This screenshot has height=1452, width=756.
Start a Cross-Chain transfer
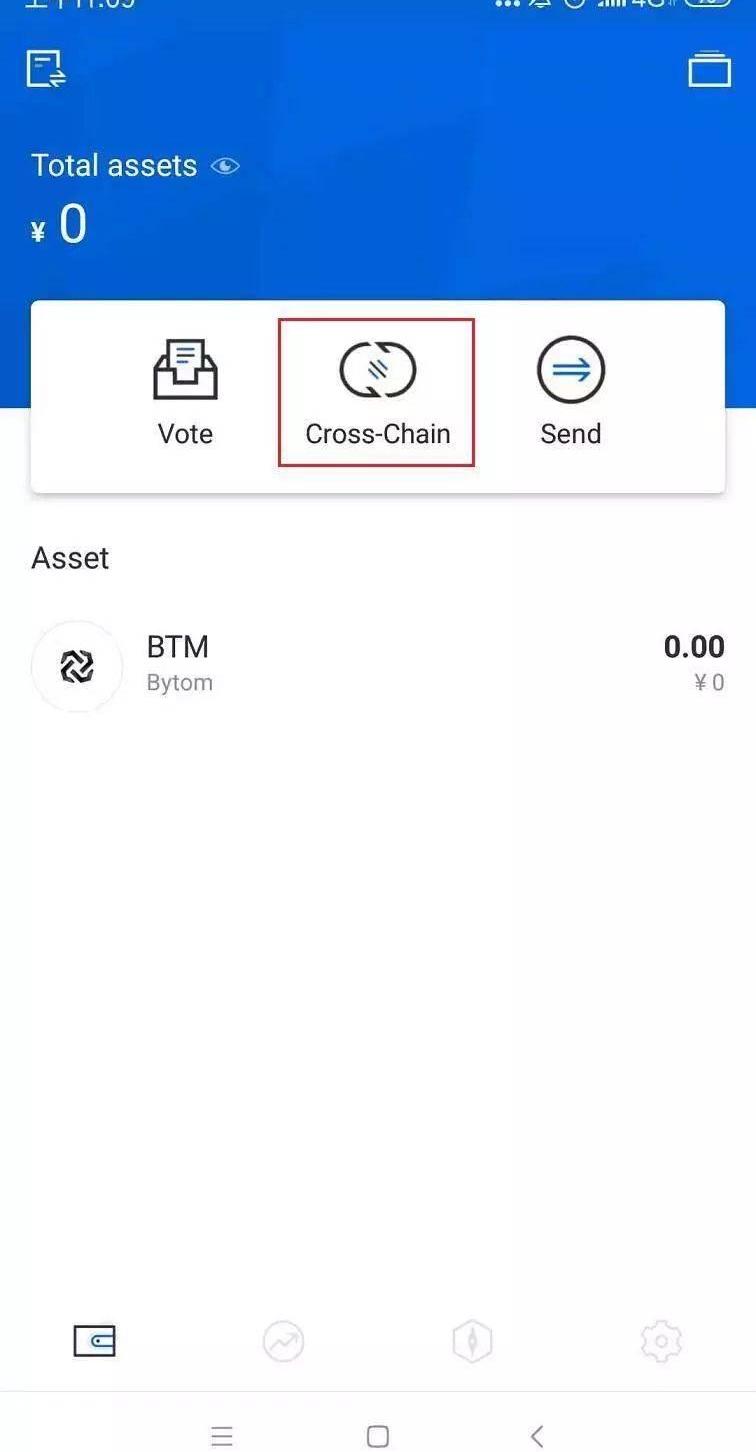tap(377, 392)
